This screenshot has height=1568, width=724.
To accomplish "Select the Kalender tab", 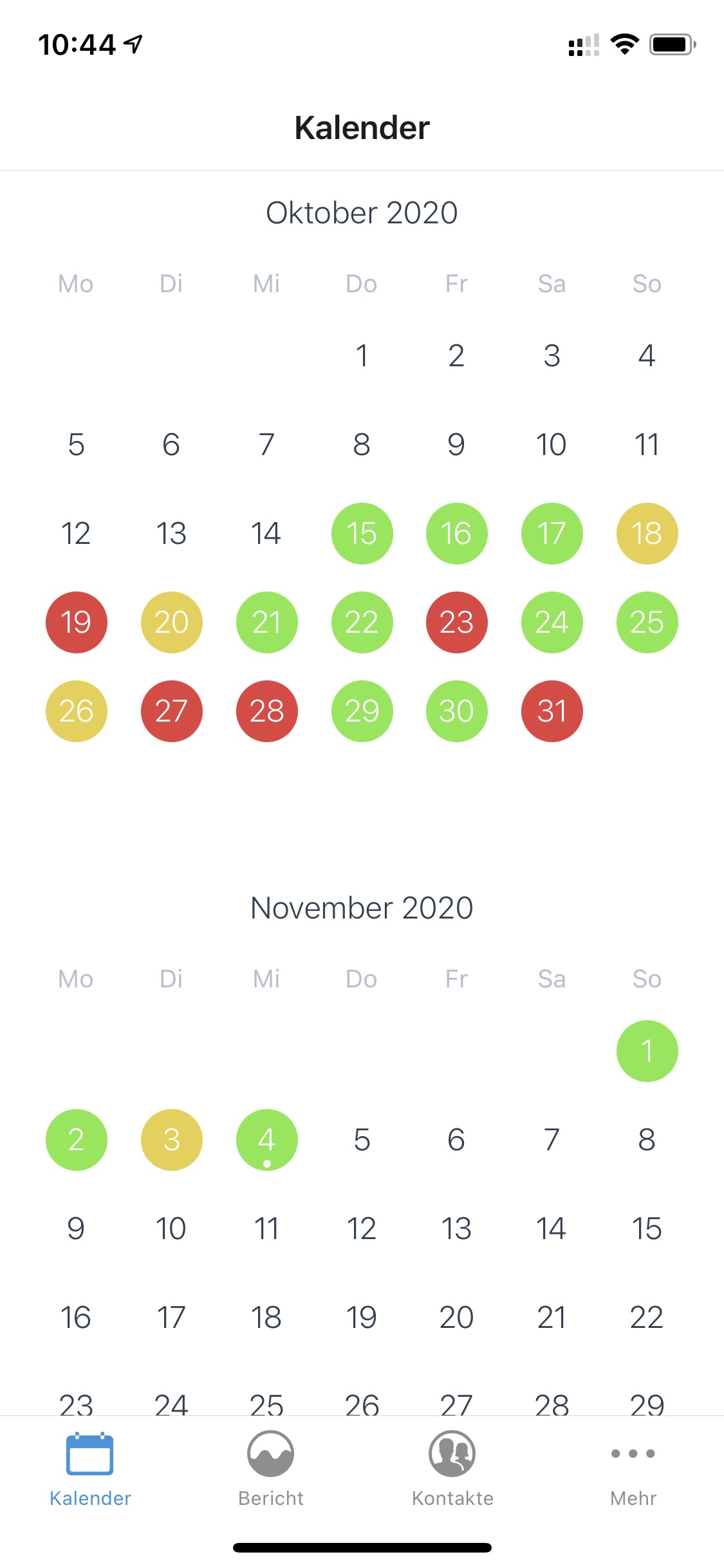I will tap(90, 1469).
